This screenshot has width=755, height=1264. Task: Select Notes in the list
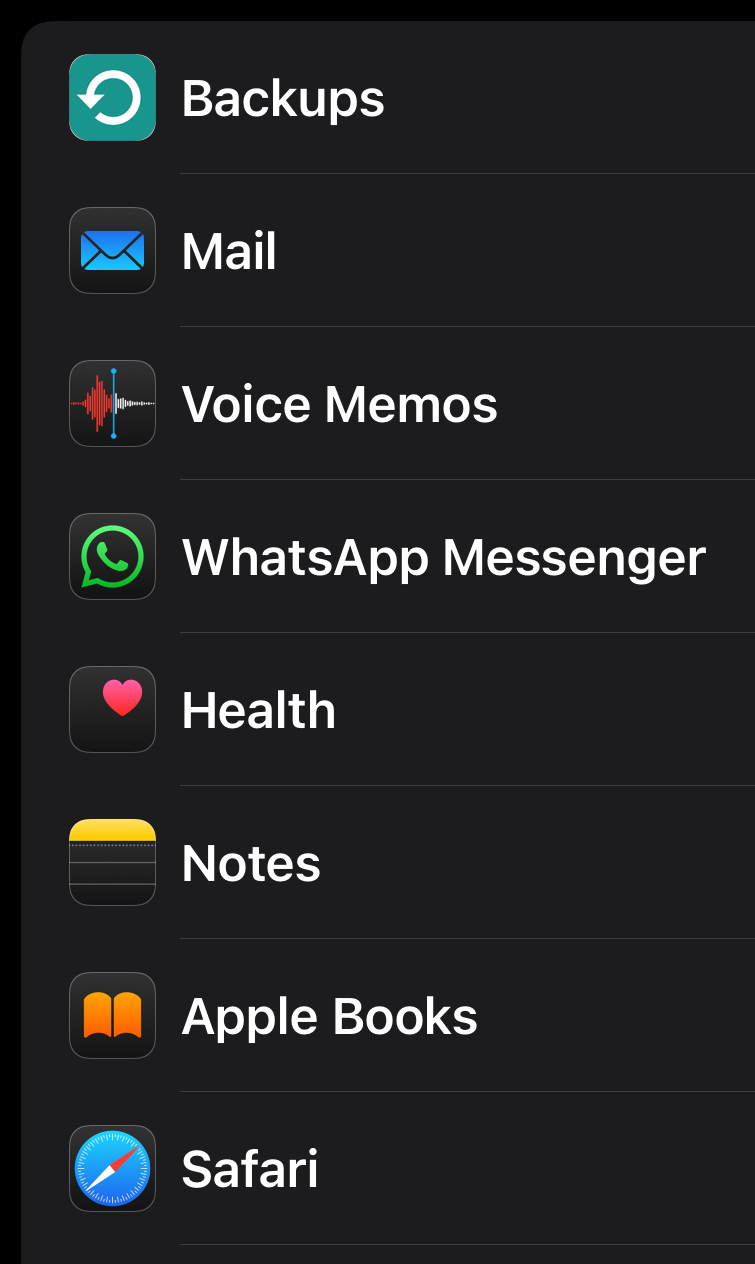tap(251, 863)
